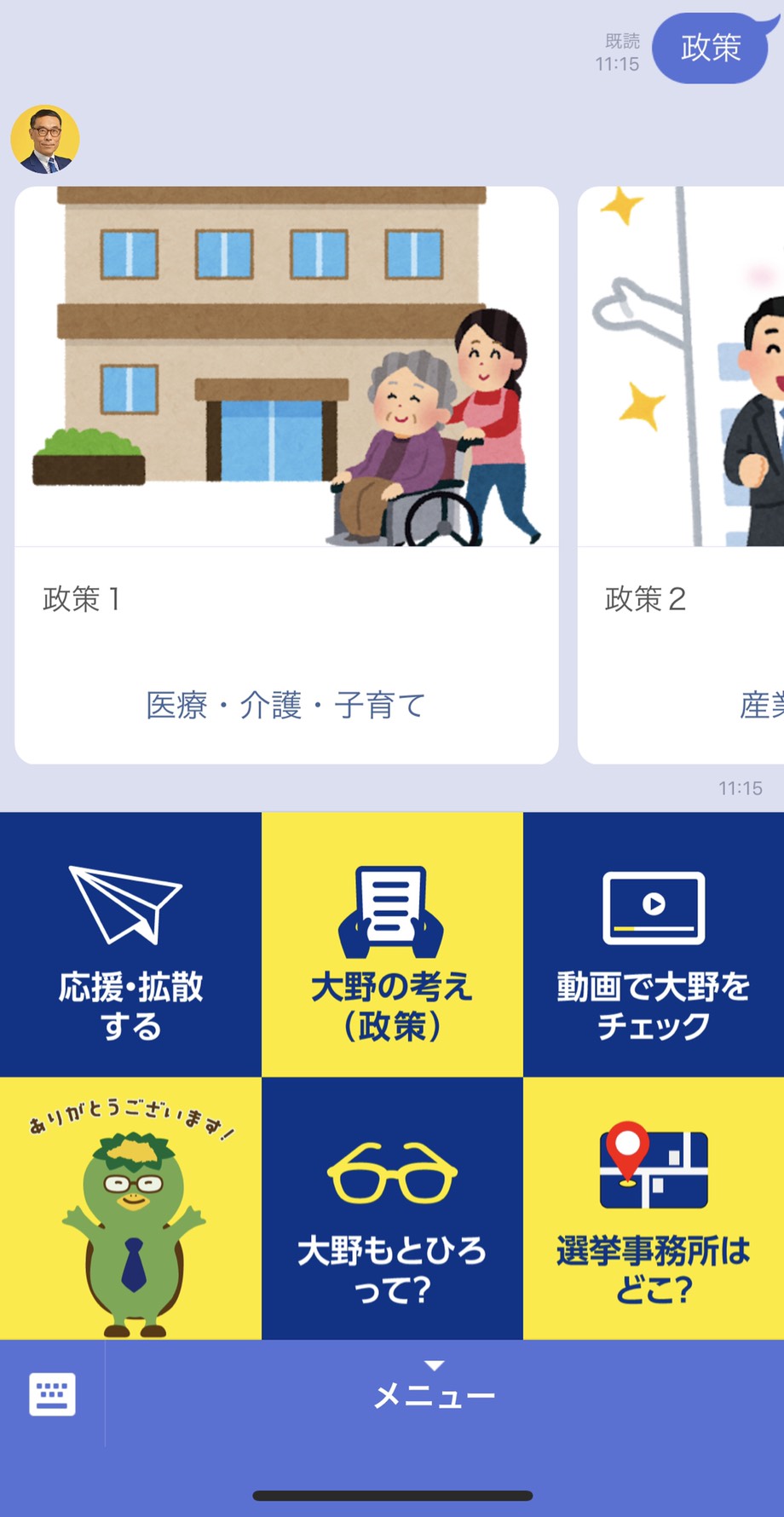Collapse the メニュー rich menu
784x1517 pixels.
click(x=435, y=1389)
